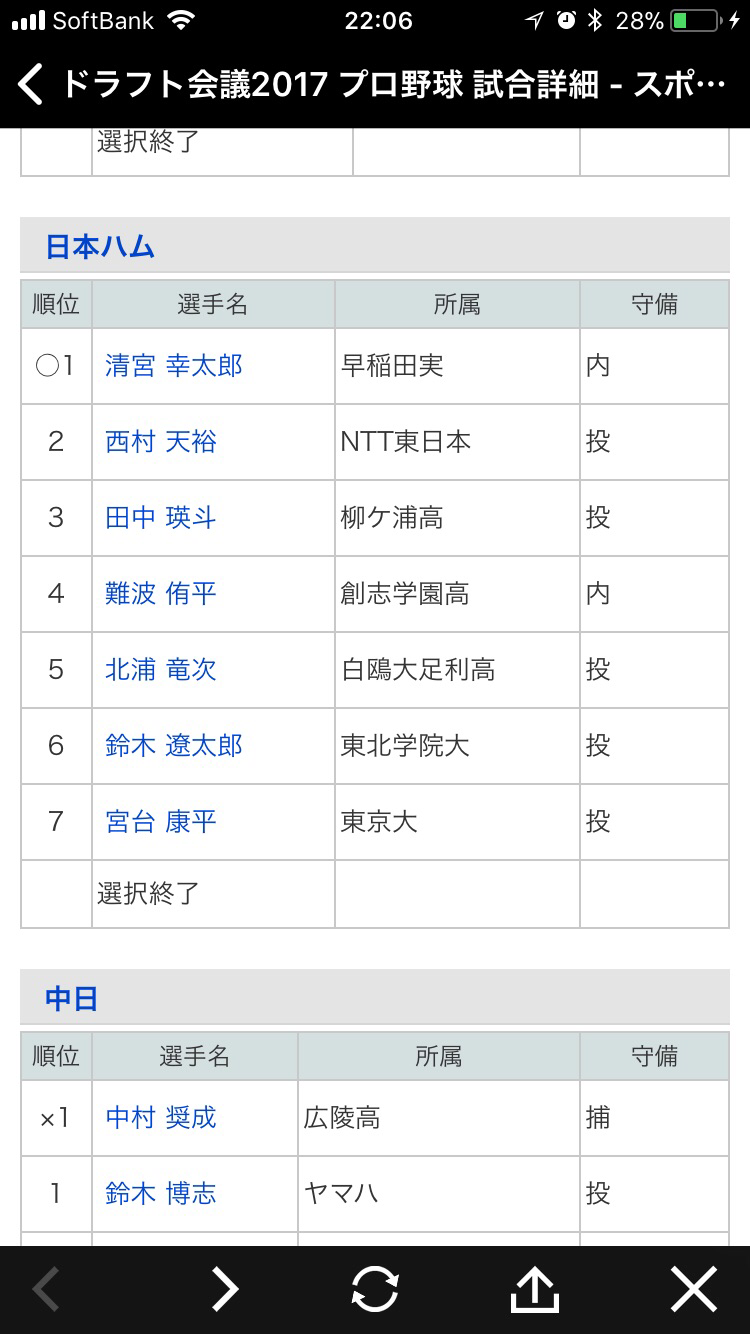Select player link 田中 瑛斗
Image resolution: width=750 pixels, height=1334 pixels.
tap(161, 518)
